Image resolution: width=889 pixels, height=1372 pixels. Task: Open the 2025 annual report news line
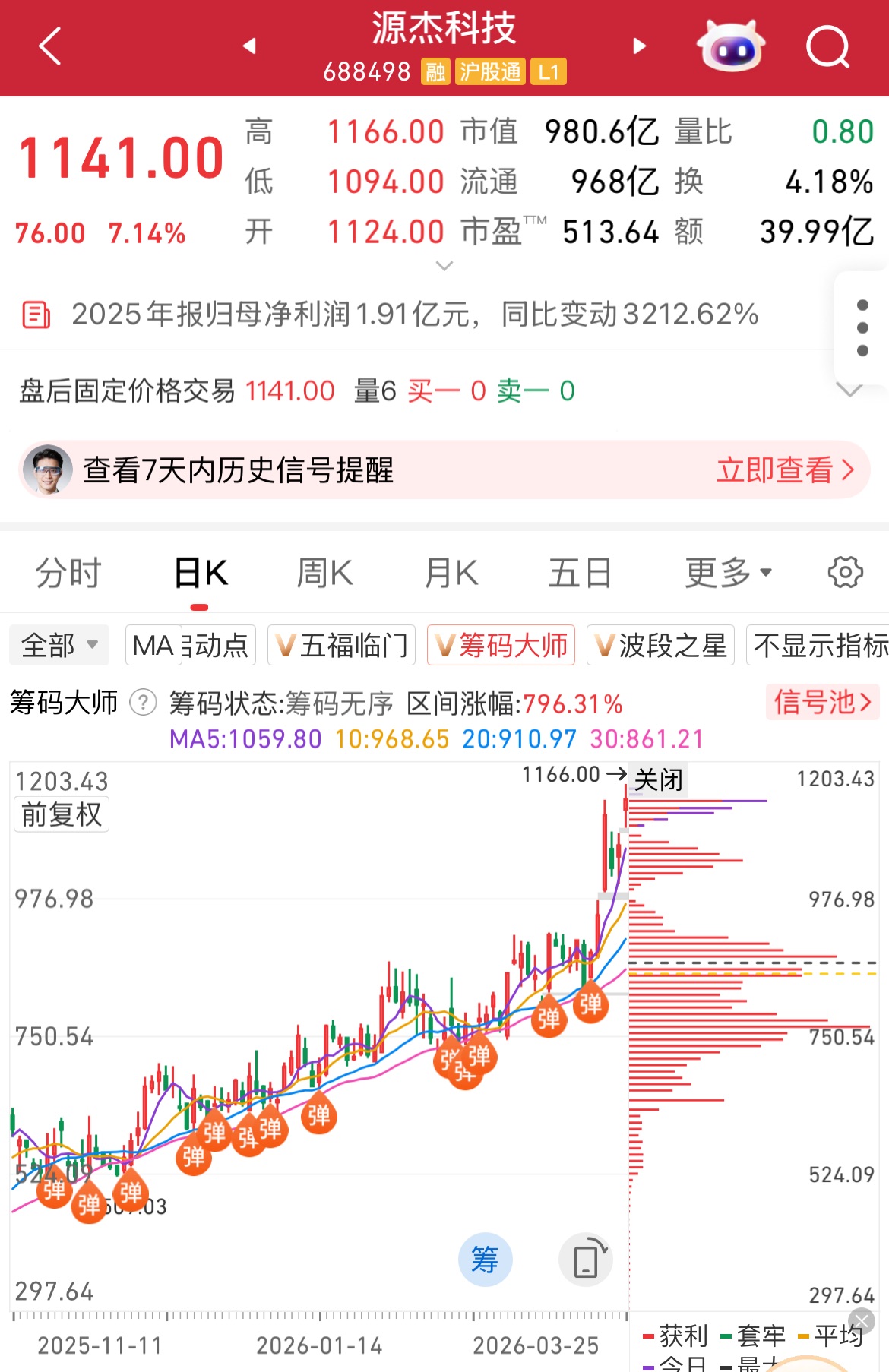click(415, 315)
